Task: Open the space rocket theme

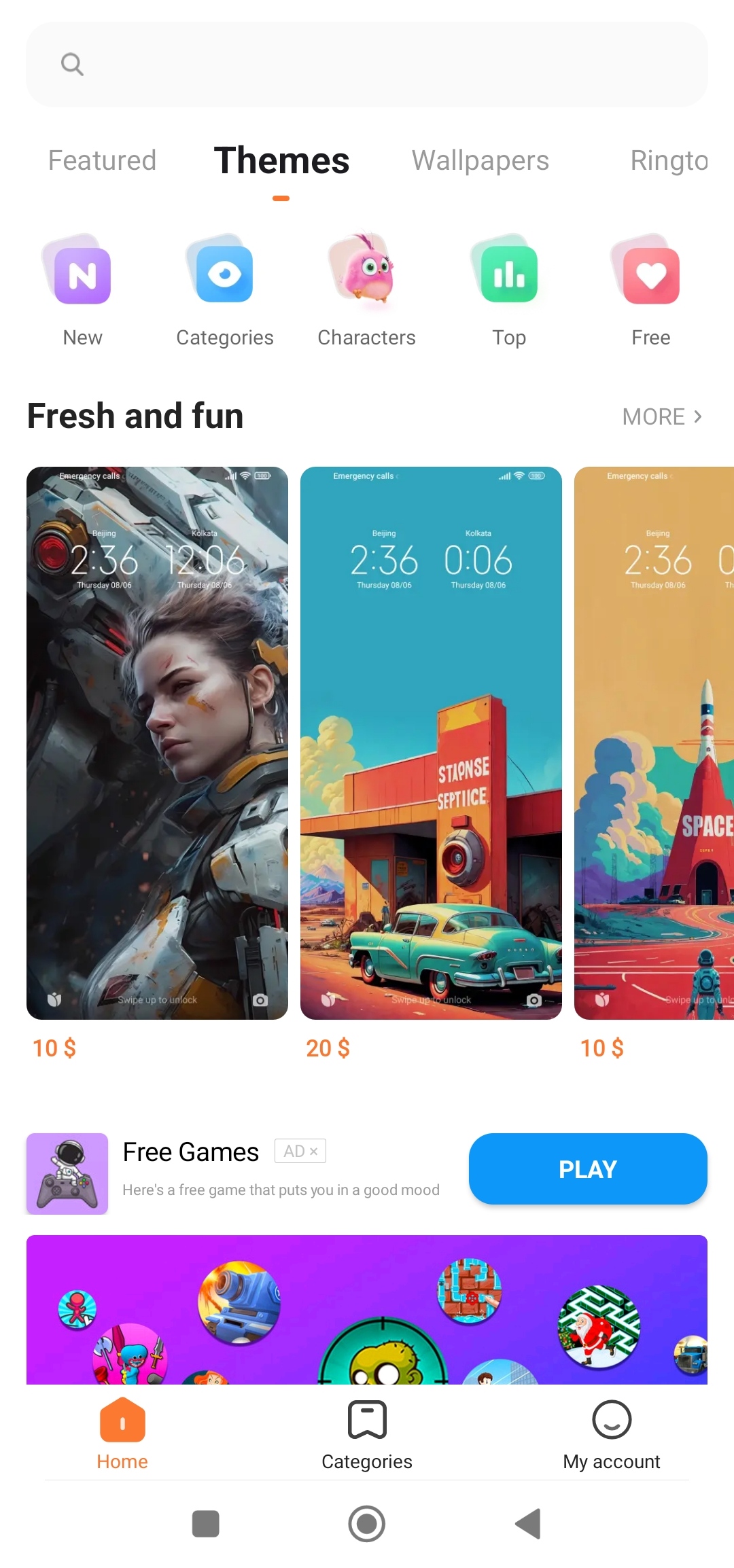Action: 654,743
